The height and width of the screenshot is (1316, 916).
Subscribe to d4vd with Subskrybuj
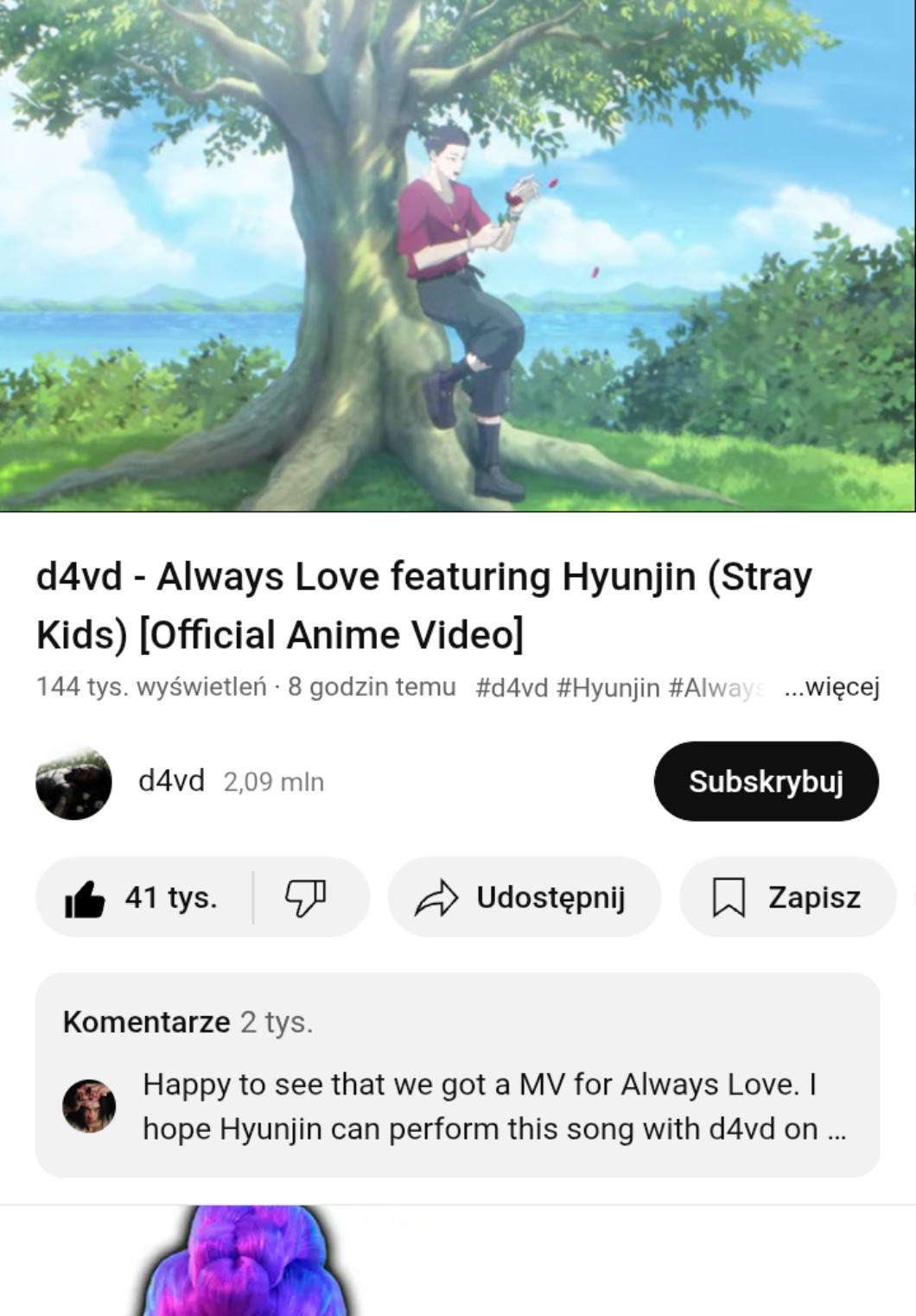766,781
